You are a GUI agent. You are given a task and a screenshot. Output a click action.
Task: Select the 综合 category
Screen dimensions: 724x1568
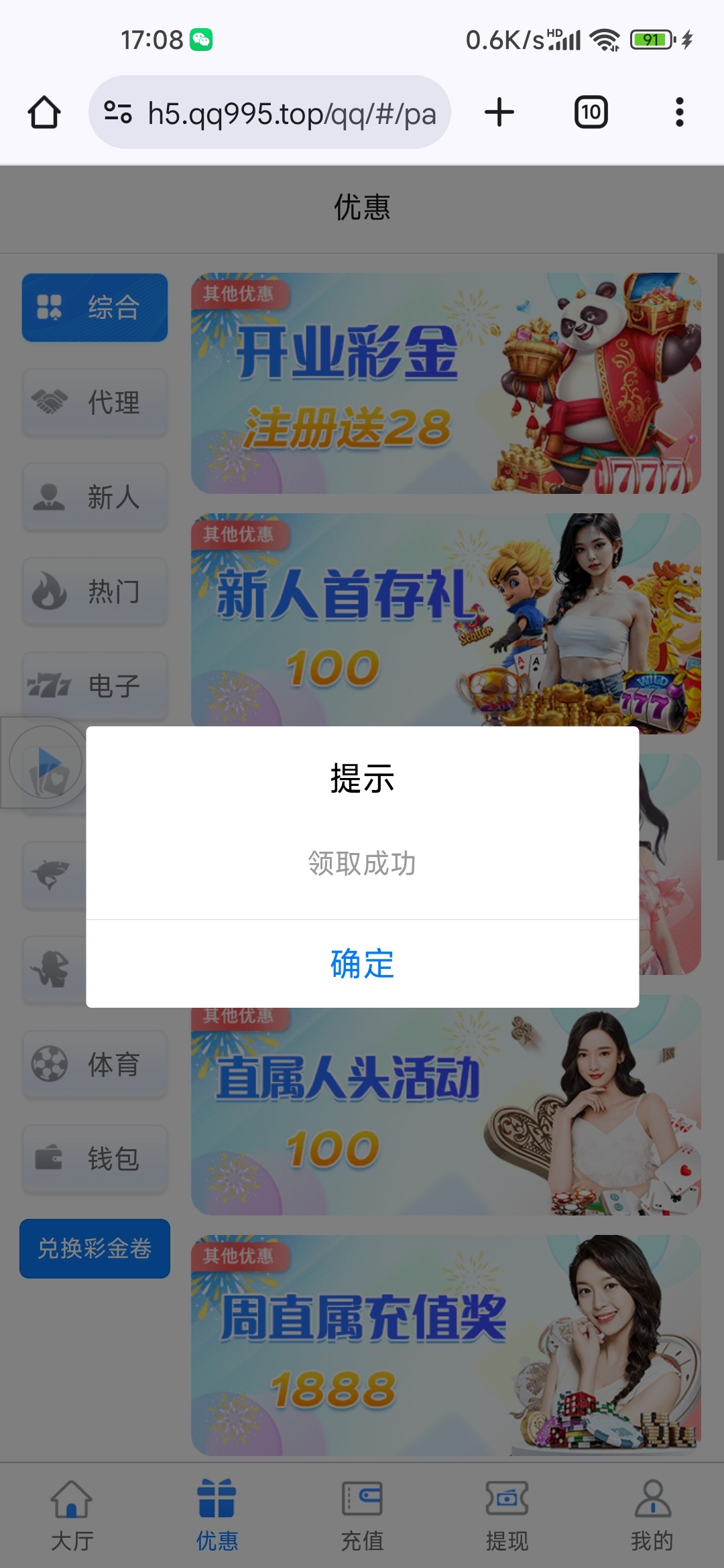(x=95, y=308)
